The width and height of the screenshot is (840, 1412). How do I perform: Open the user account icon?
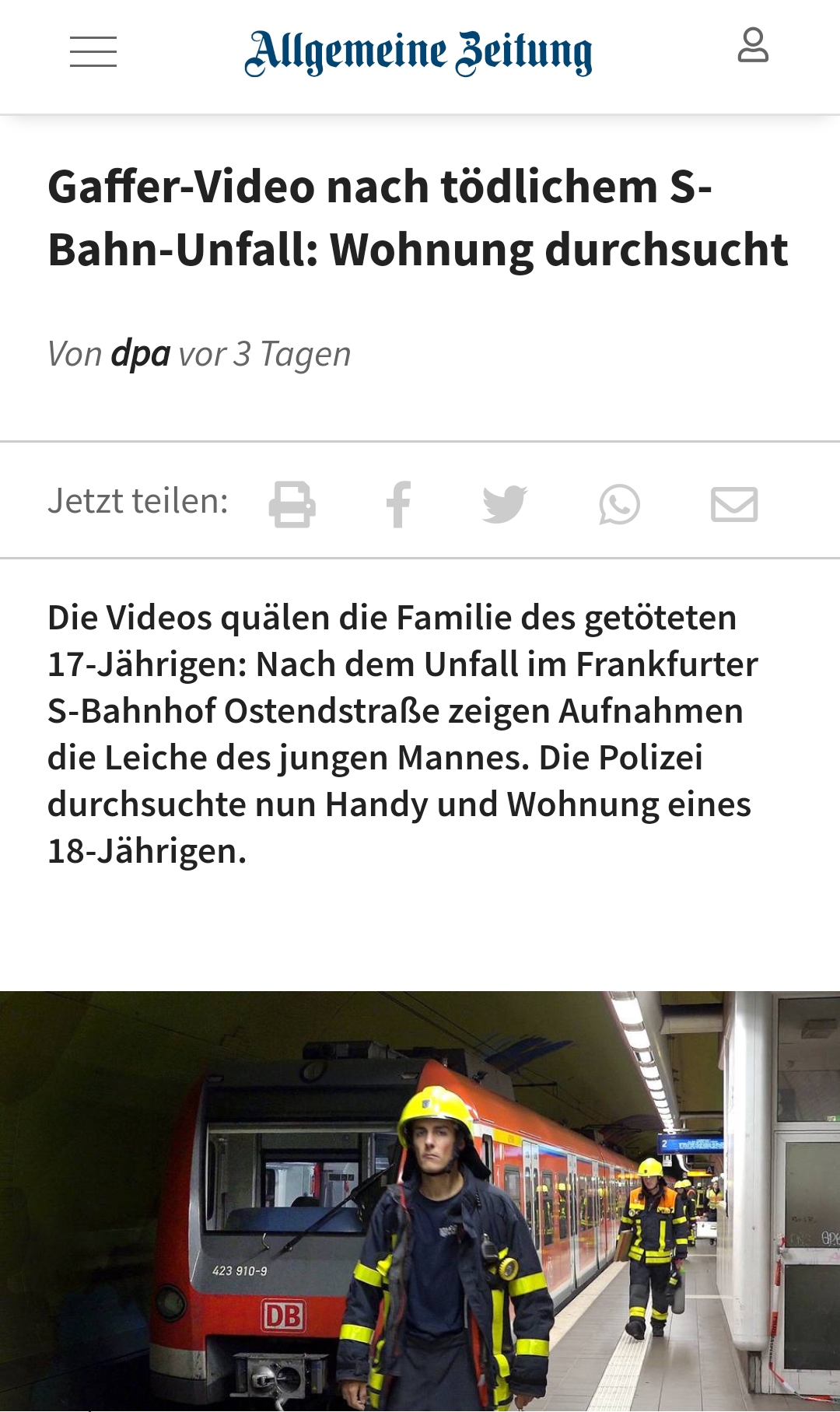point(753,45)
